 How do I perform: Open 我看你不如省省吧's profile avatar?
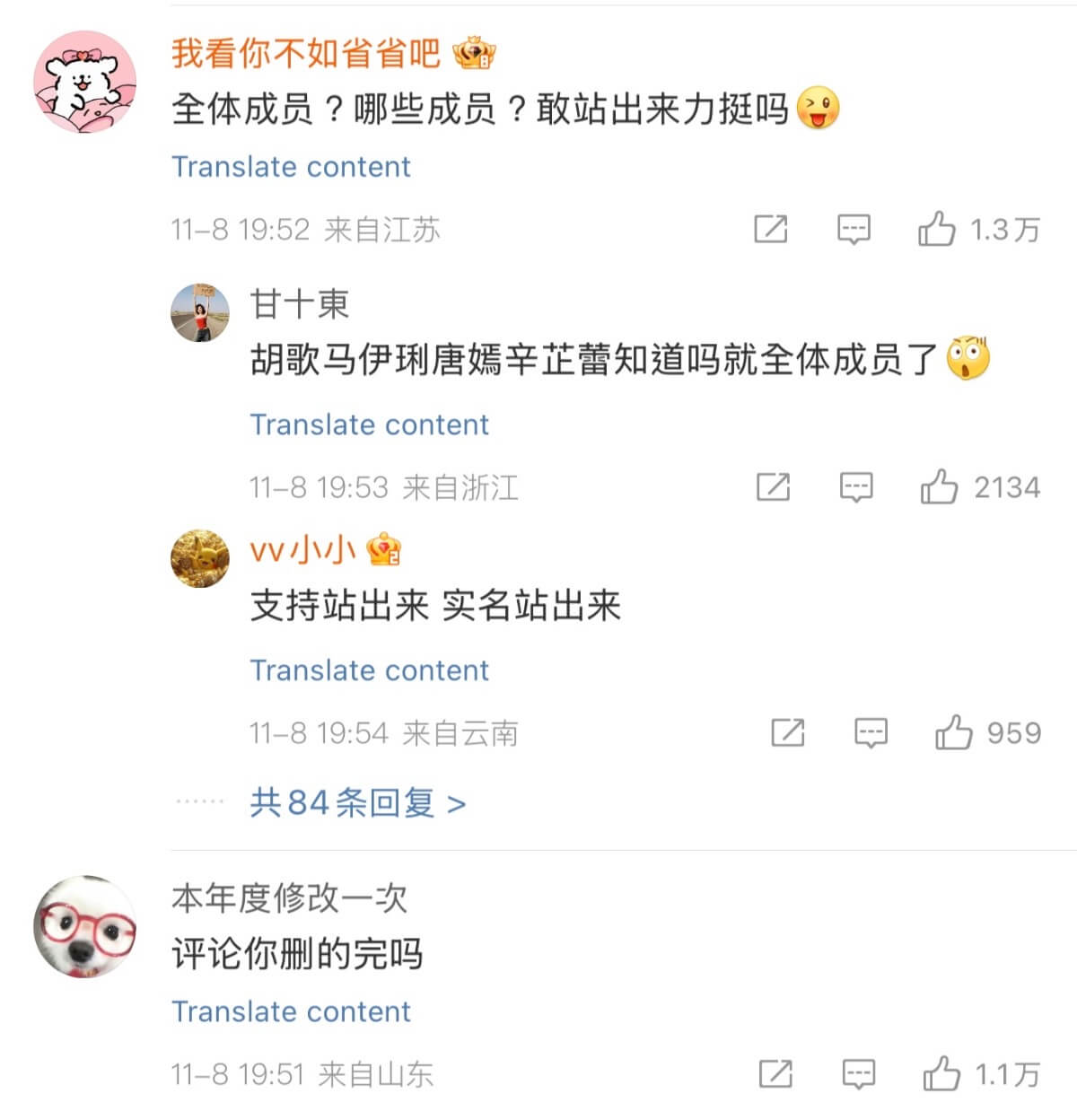(x=85, y=83)
